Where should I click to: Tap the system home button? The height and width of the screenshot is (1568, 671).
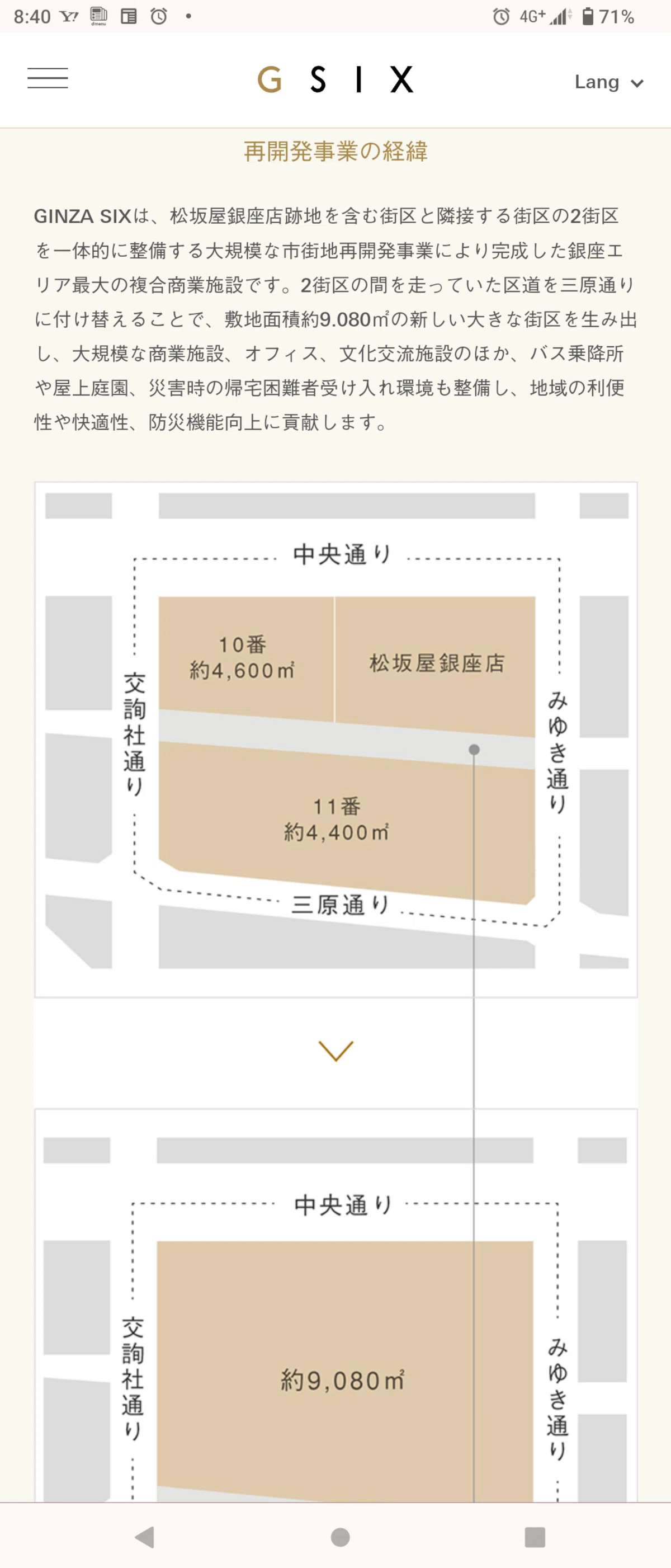pos(340,1537)
